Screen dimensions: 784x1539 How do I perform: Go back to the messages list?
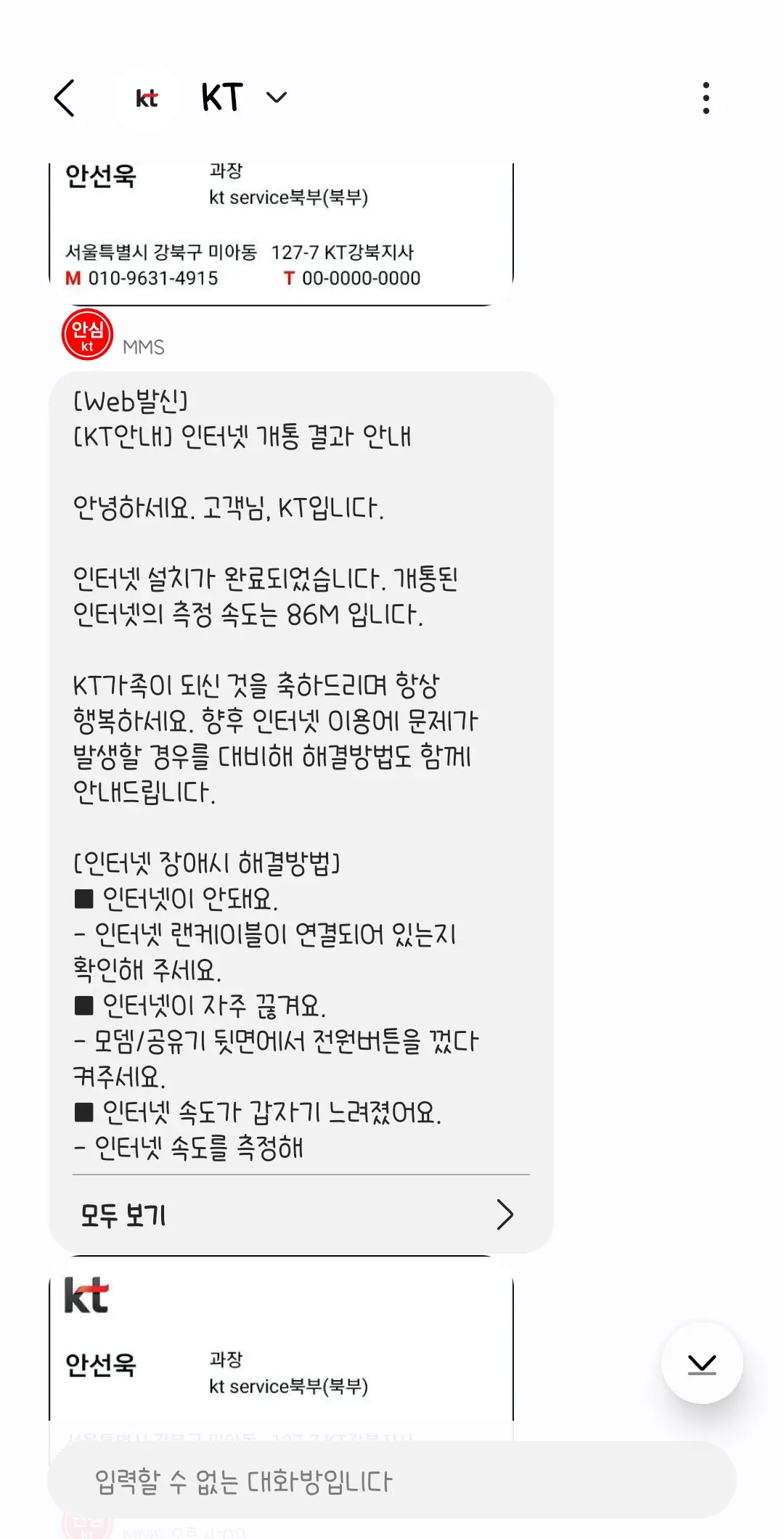click(65, 98)
